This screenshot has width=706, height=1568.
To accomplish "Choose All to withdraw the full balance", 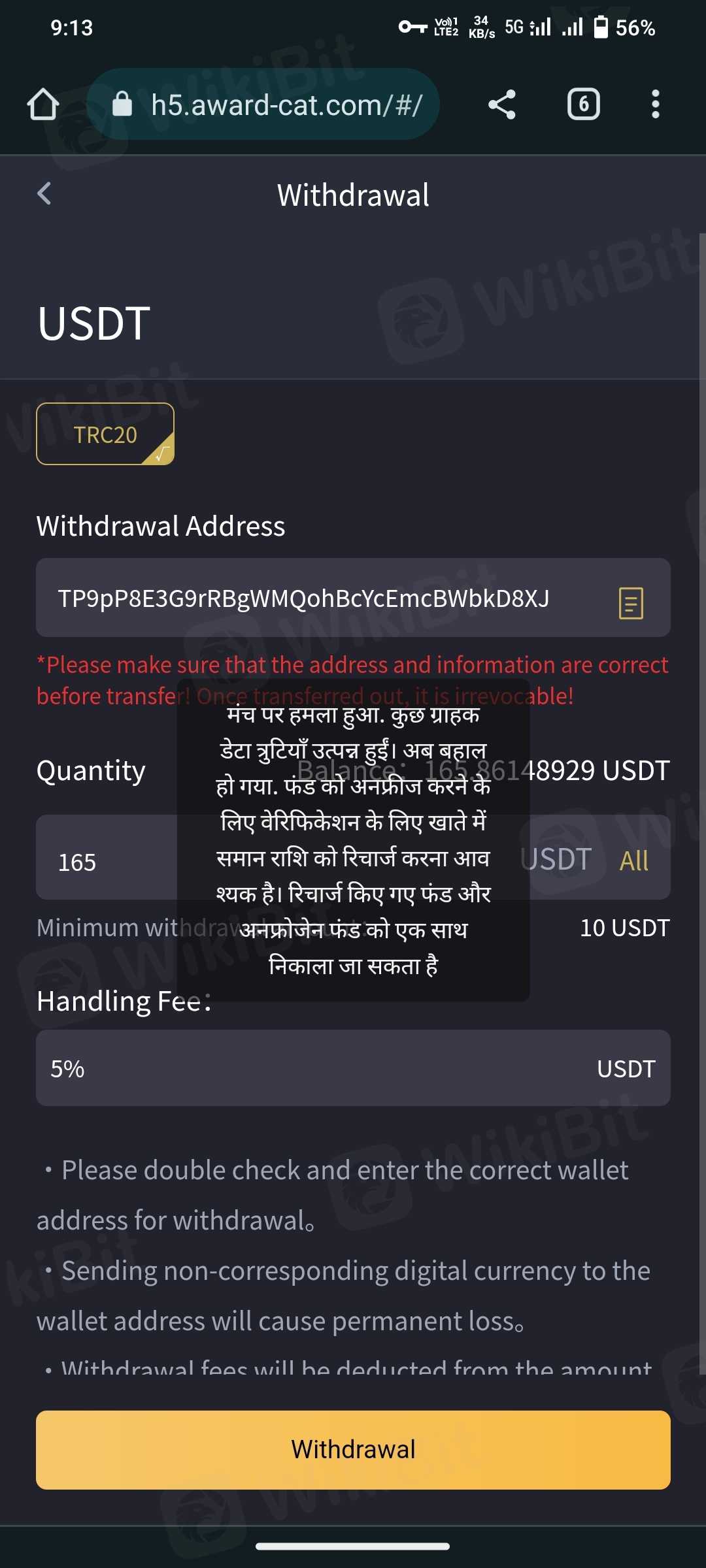I will tap(633, 860).
